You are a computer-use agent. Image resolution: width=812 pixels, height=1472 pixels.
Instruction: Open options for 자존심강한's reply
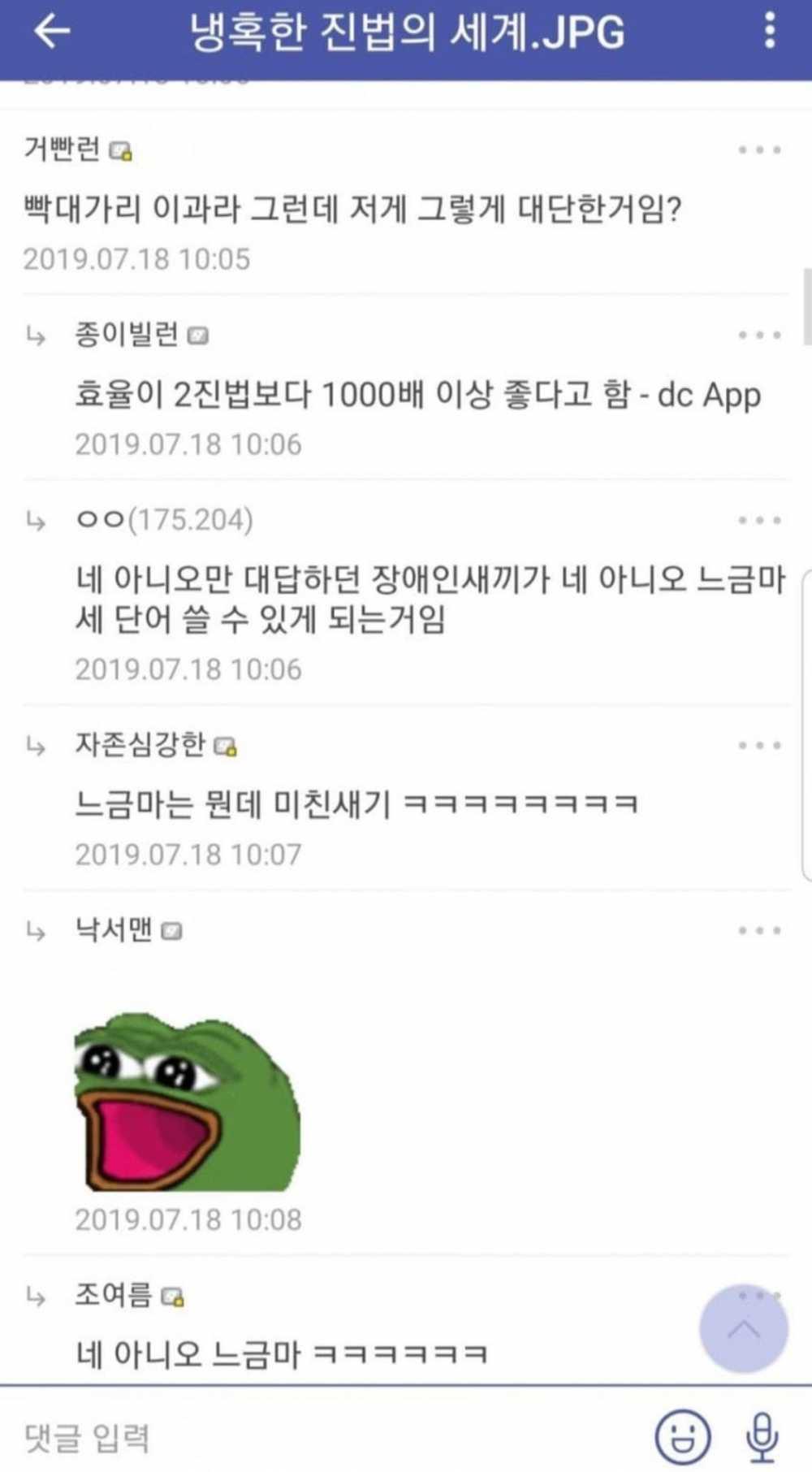pos(759,746)
